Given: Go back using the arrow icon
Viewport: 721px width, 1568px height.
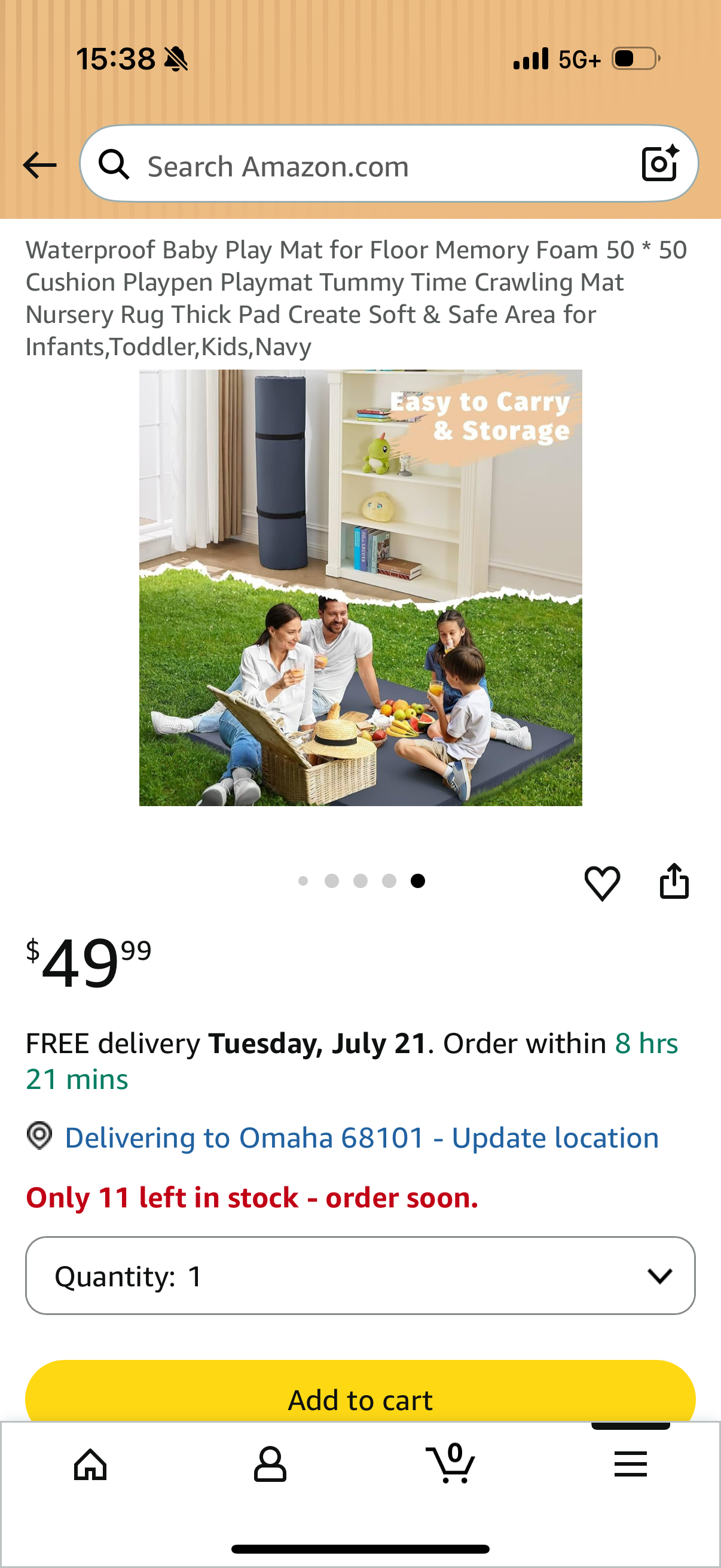Looking at the screenshot, I should pos(39,166).
